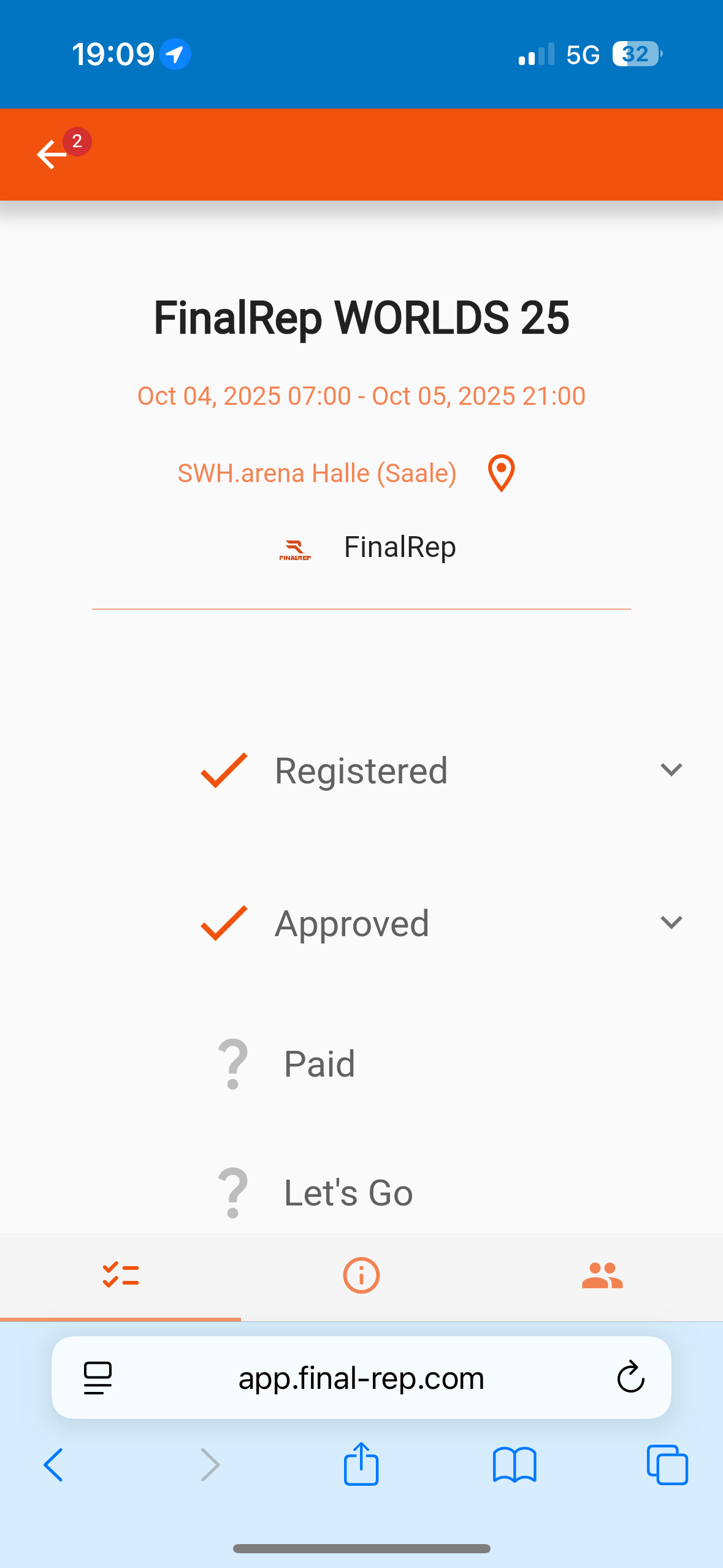This screenshot has width=723, height=1568.
Task: Expand the Approved step details
Action: click(671, 923)
